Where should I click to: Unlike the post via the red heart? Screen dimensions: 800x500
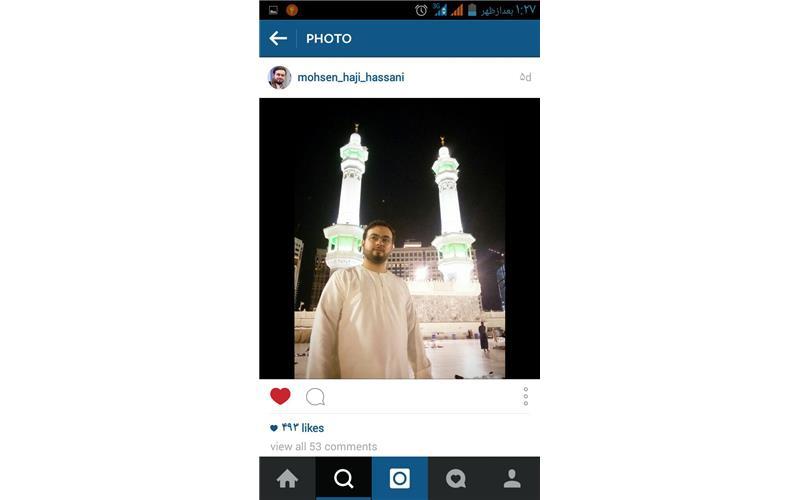(280, 397)
